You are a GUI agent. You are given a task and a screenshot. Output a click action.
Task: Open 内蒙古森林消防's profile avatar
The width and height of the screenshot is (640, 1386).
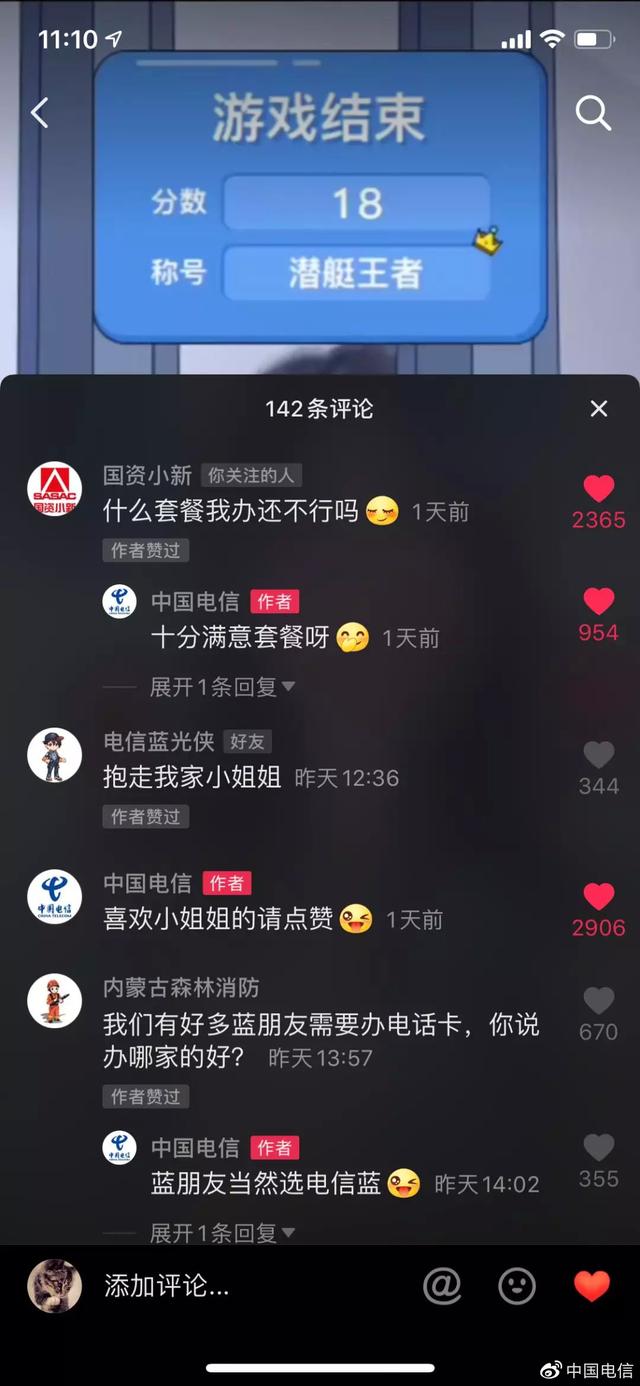tap(54, 1001)
